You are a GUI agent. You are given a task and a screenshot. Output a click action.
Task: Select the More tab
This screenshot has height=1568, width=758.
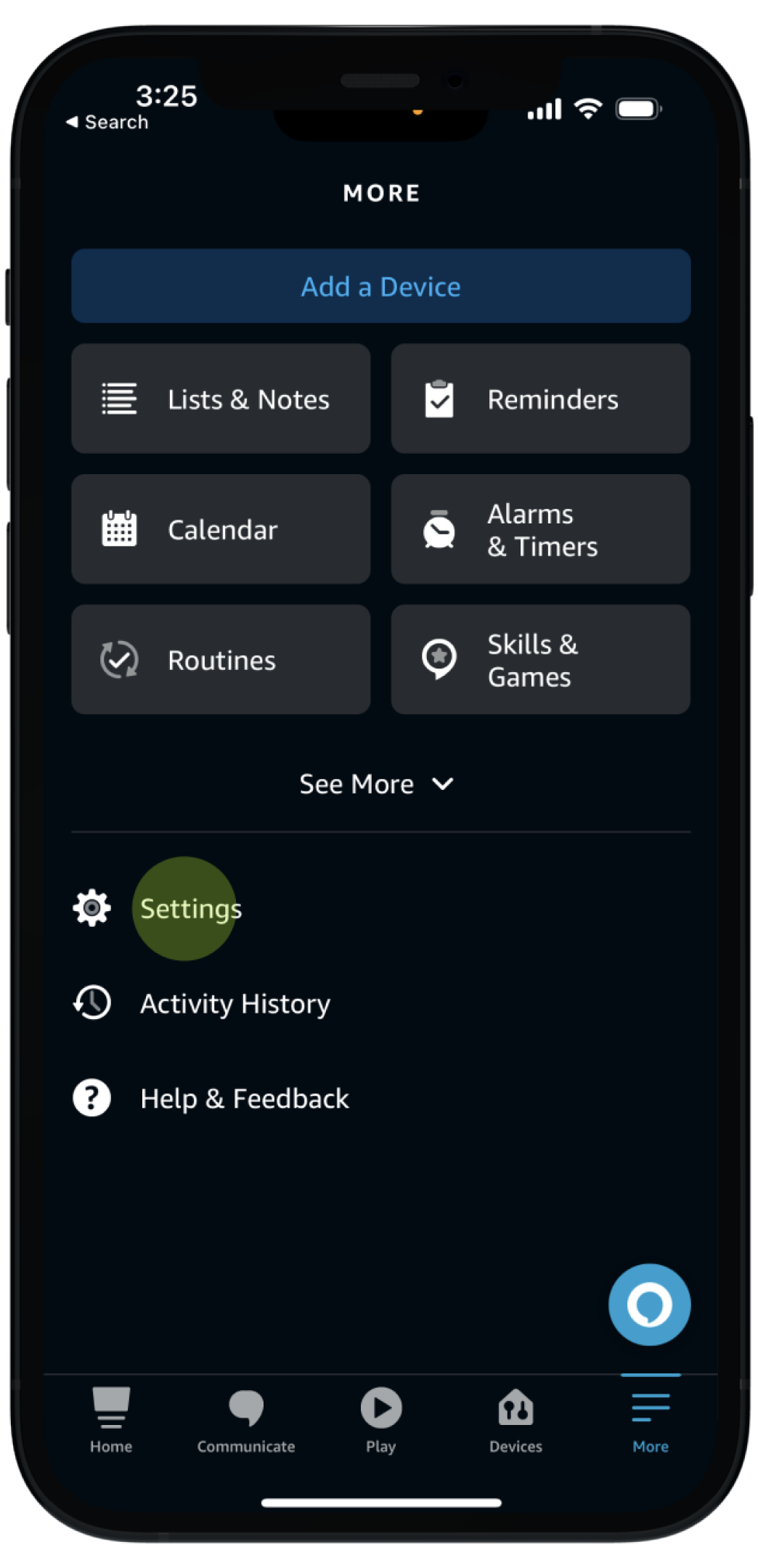click(x=651, y=1419)
